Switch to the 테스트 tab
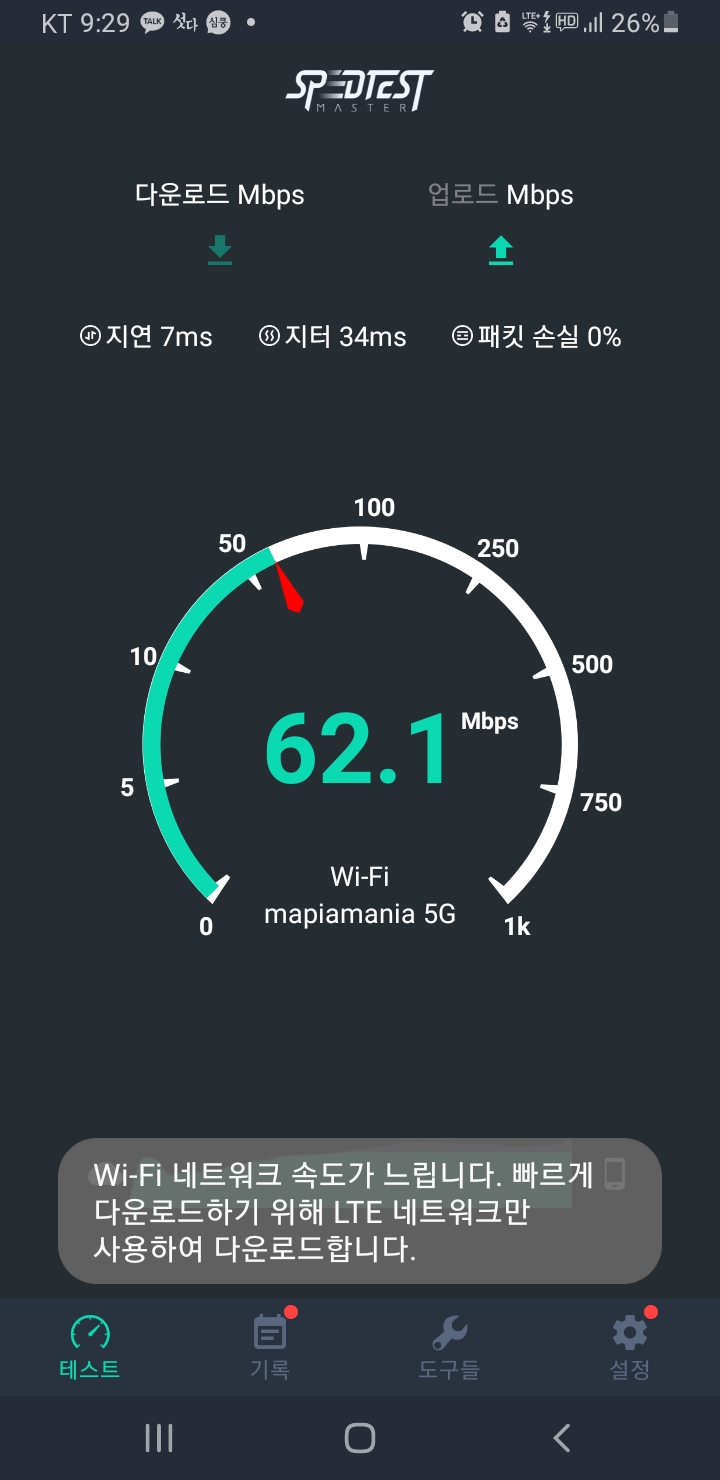 pyautogui.click(x=90, y=1347)
